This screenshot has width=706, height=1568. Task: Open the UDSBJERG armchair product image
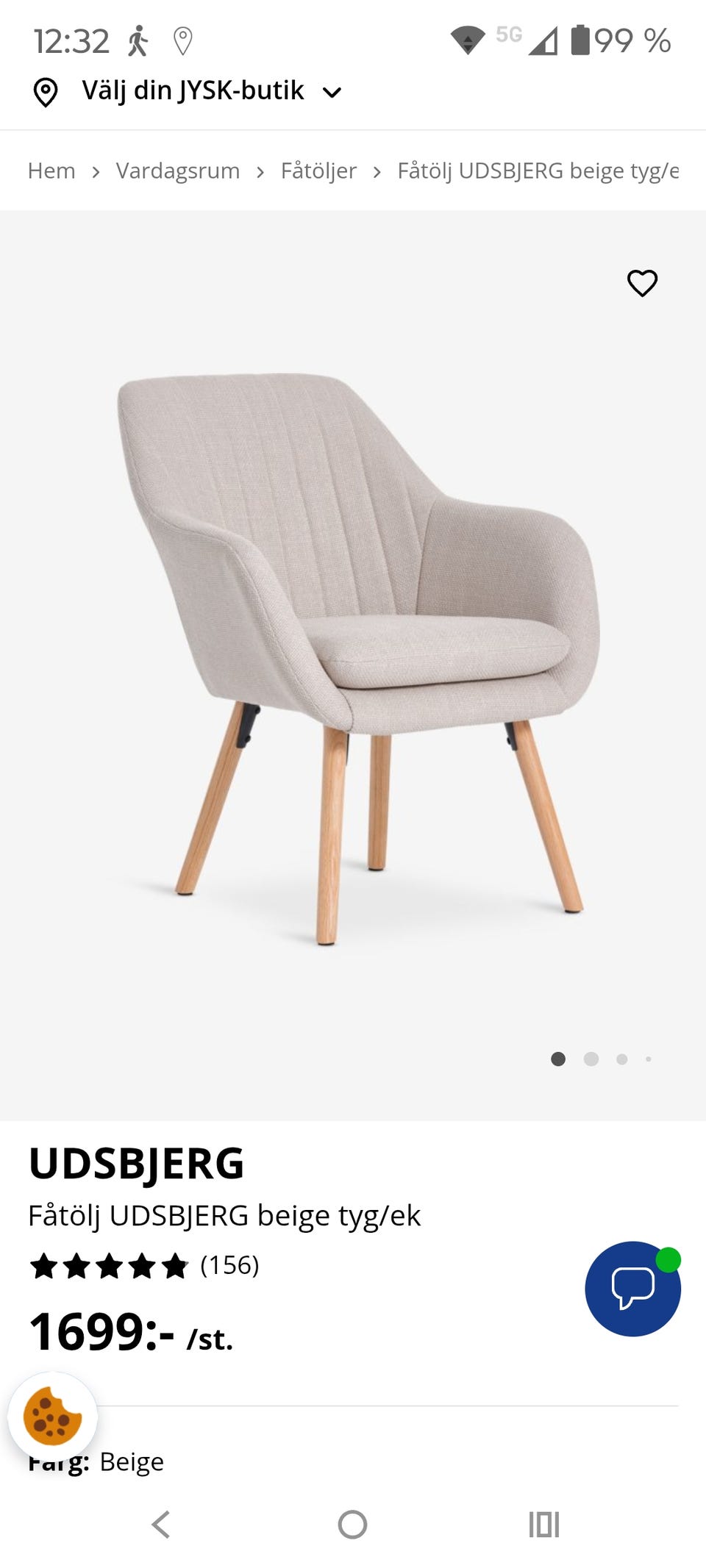click(353, 654)
